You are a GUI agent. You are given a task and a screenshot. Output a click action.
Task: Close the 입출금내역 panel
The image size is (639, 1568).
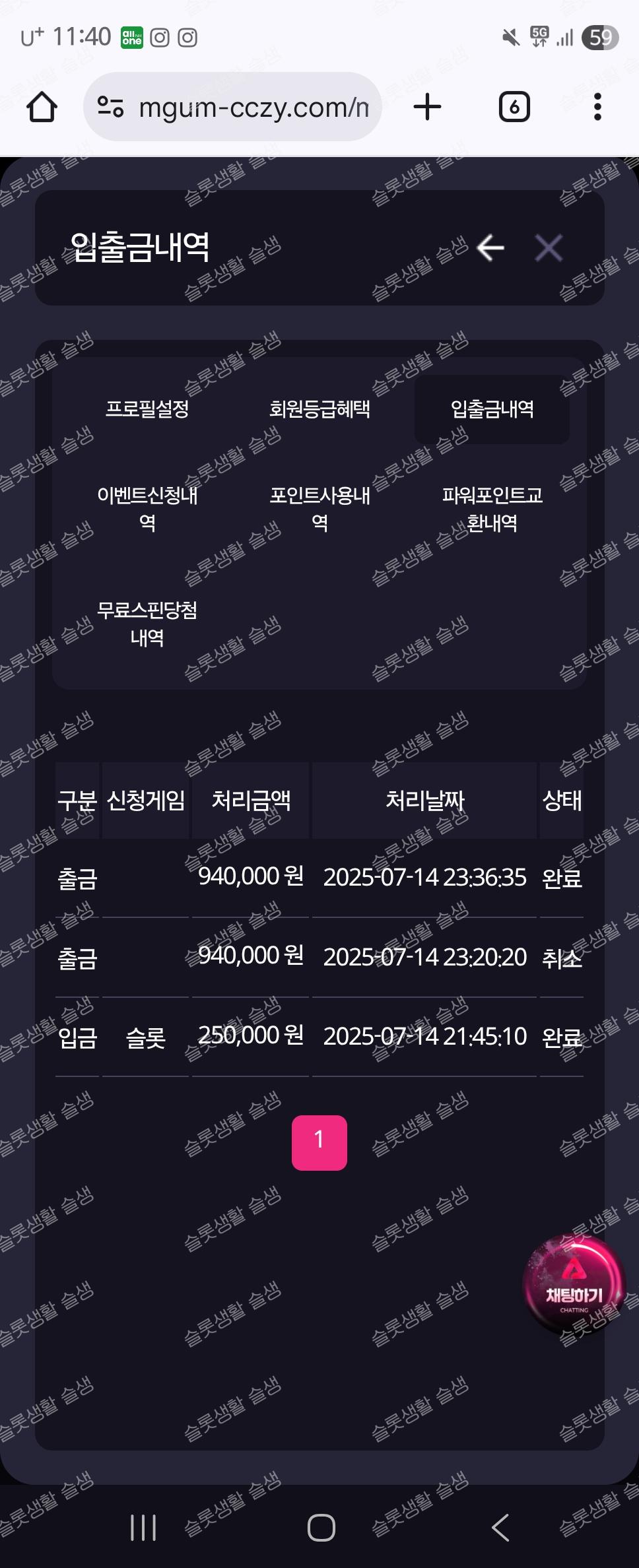pos(549,248)
